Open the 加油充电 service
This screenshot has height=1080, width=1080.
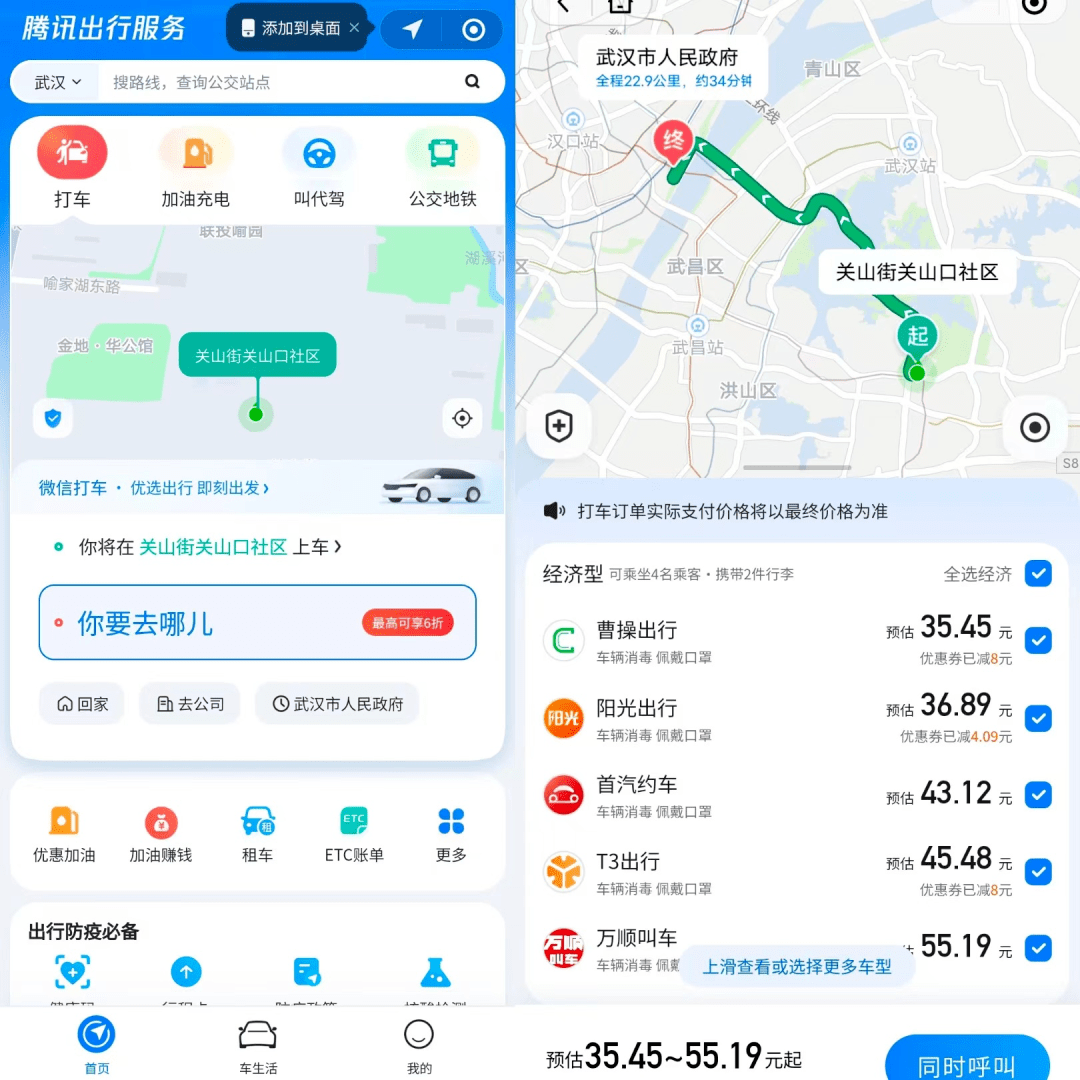(x=196, y=167)
